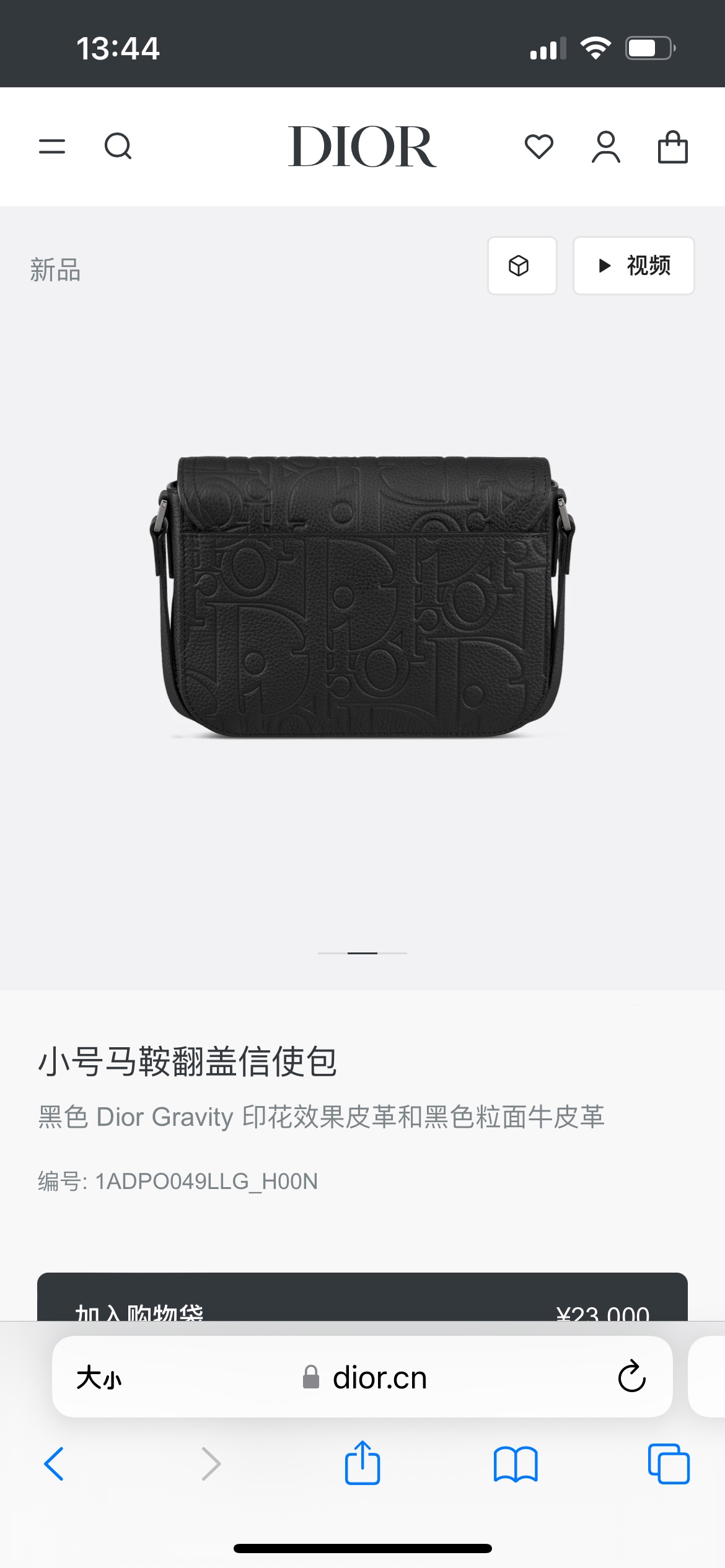Open the wishlist heart icon

538,147
